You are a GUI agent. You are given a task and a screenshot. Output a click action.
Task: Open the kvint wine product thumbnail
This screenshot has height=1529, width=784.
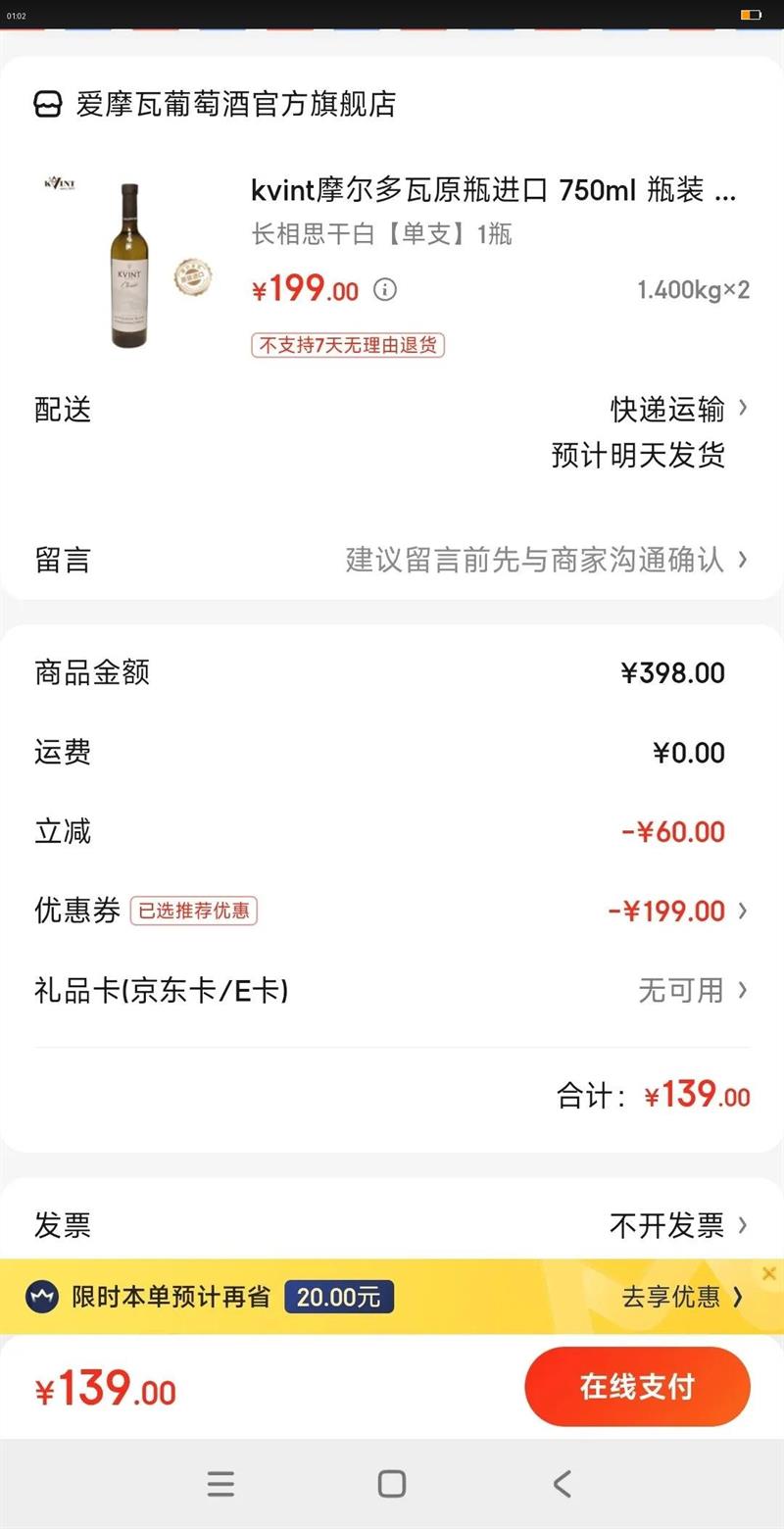[127, 265]
